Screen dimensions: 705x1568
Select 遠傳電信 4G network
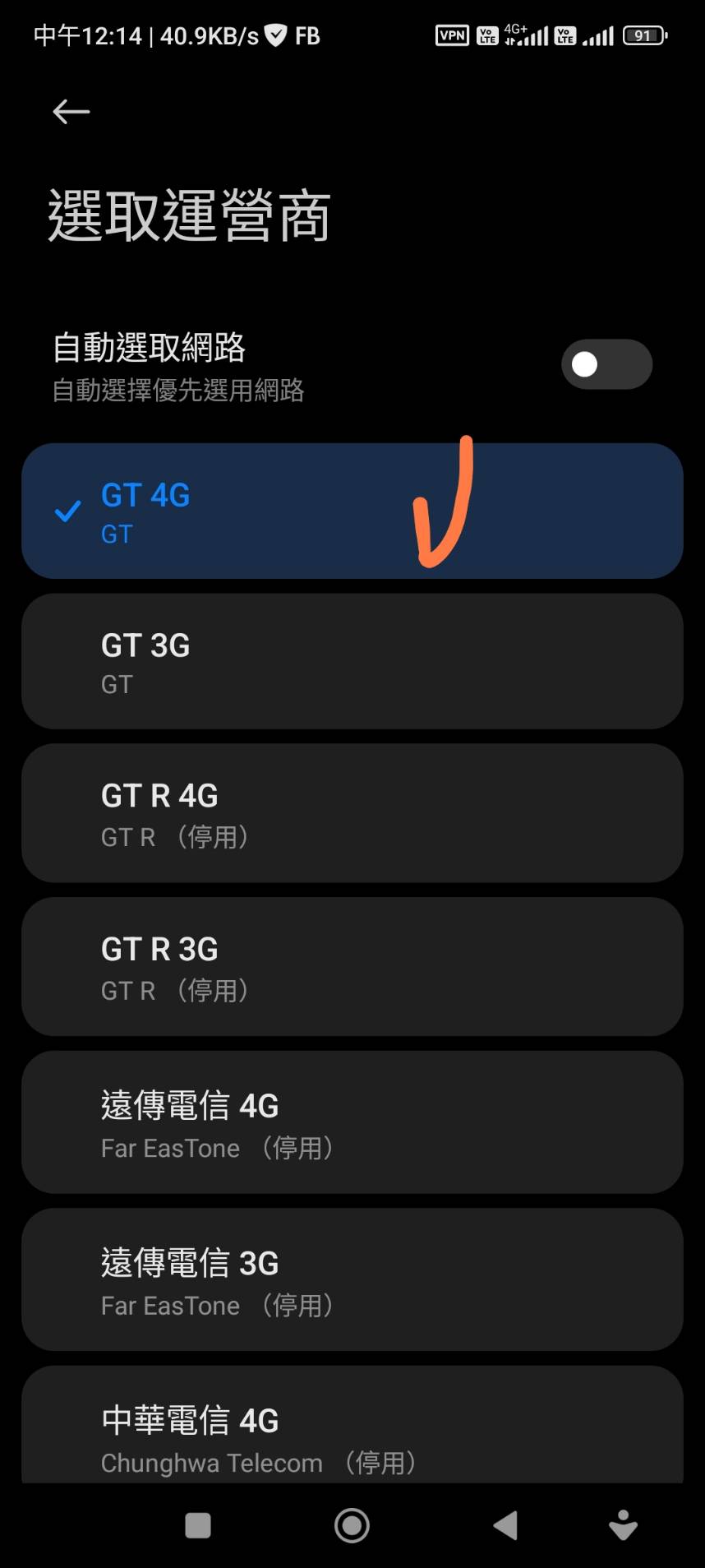(352, 1122)
